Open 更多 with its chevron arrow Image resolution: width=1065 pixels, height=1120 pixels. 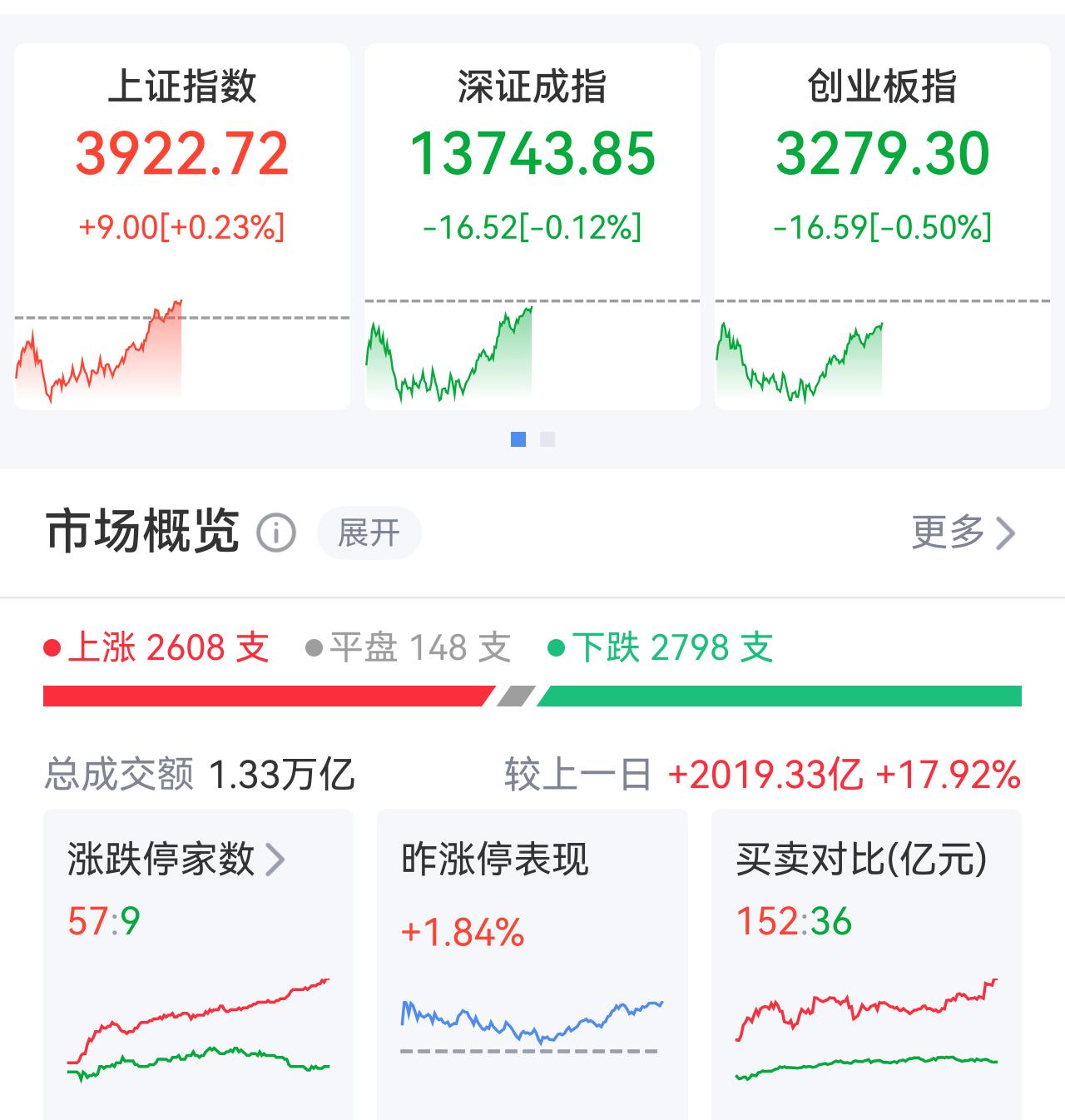965,533
